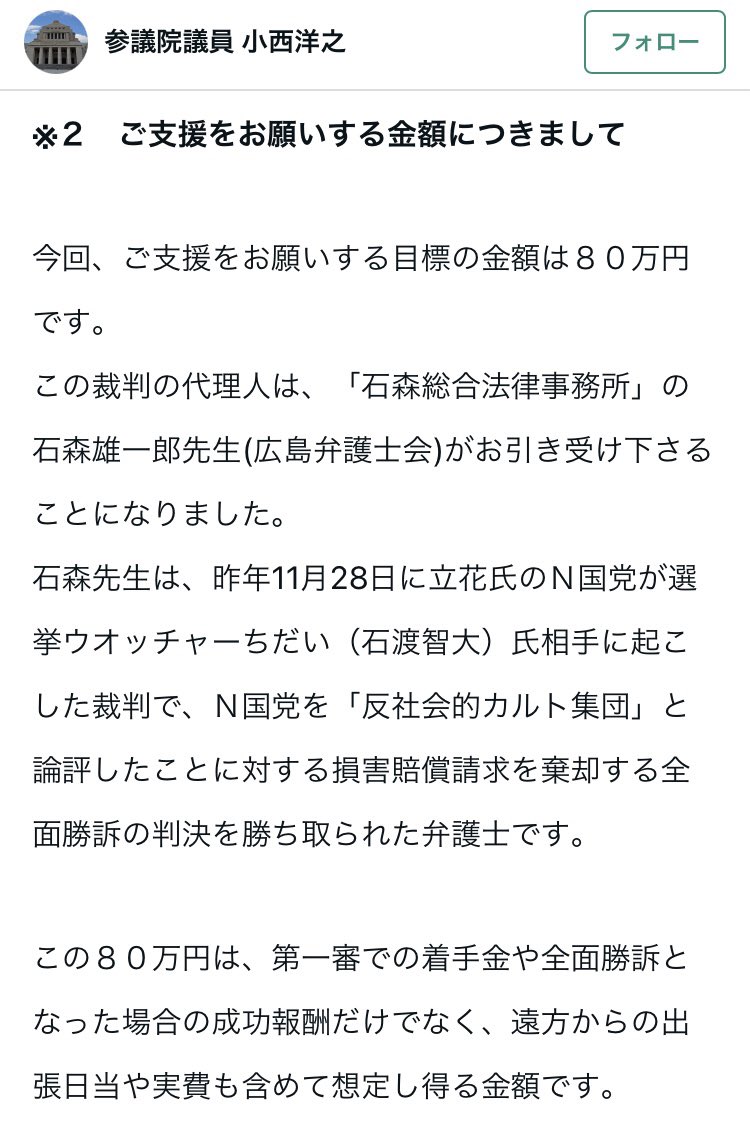Tap the フォロー button
The height and width of the screenshot is (1132, 750).
pos(654,42)
